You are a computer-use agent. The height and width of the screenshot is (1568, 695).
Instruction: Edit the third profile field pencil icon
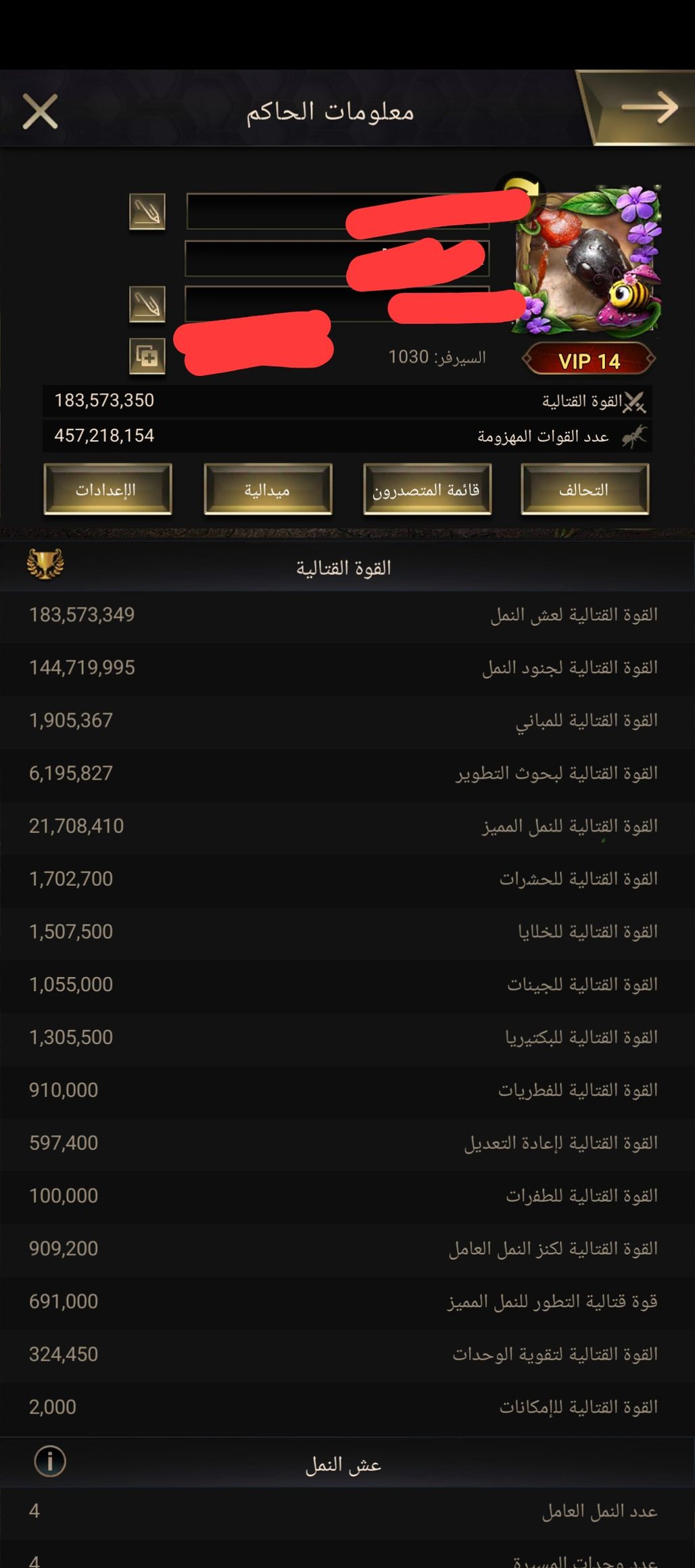147,304
